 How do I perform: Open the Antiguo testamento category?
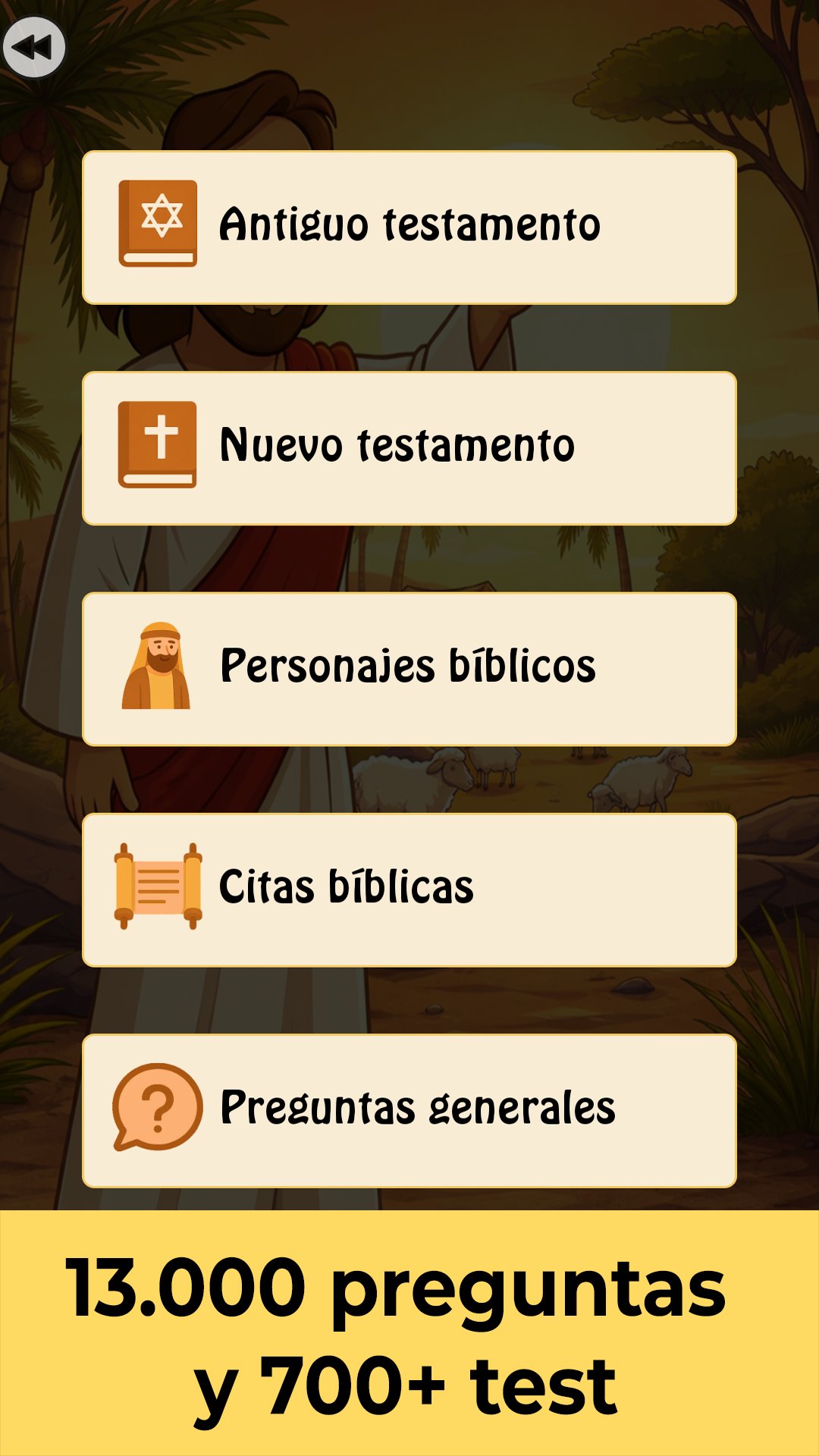[x=409, y=227]
